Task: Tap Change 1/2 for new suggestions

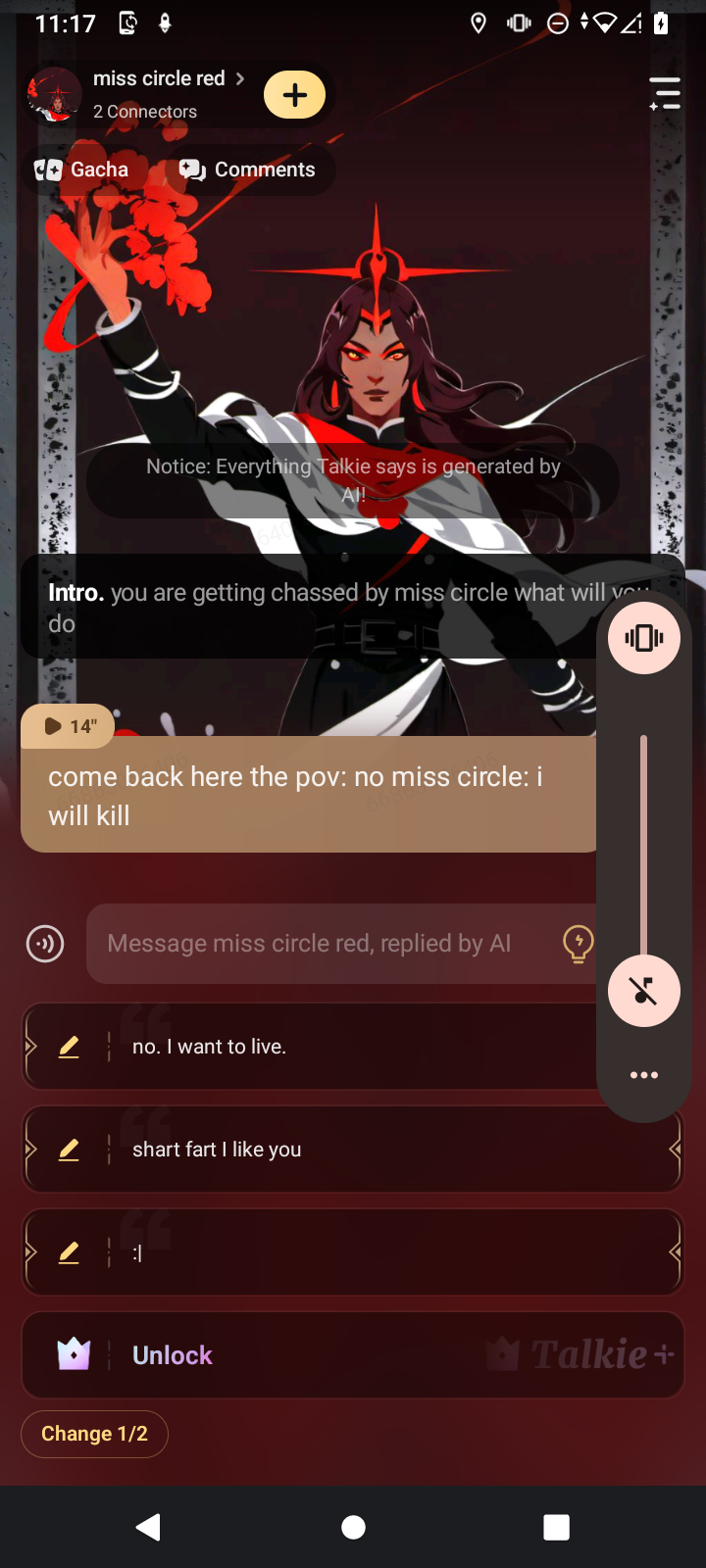Action: [x=94, y=1434]
